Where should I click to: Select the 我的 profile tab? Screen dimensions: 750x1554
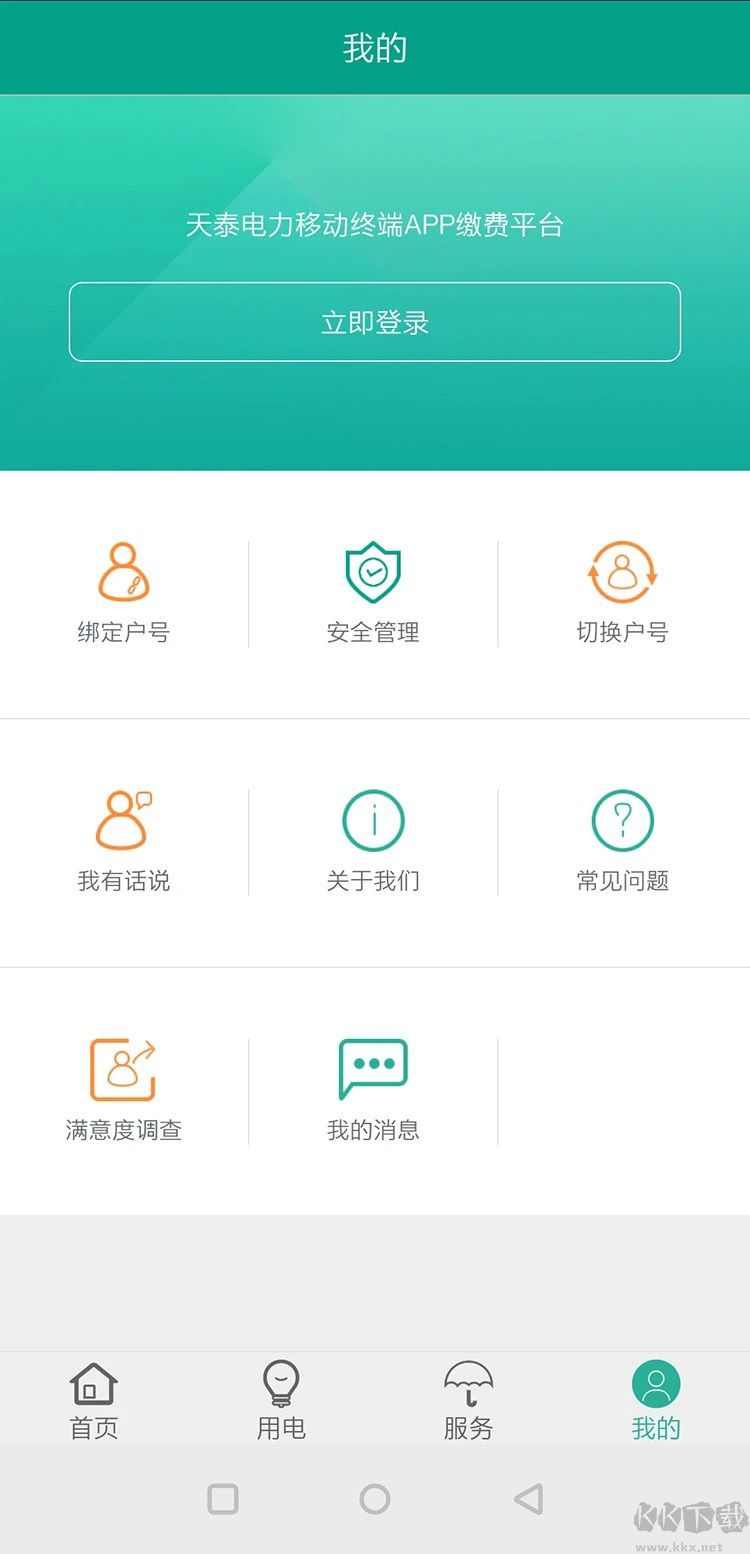coord(655,1400)
